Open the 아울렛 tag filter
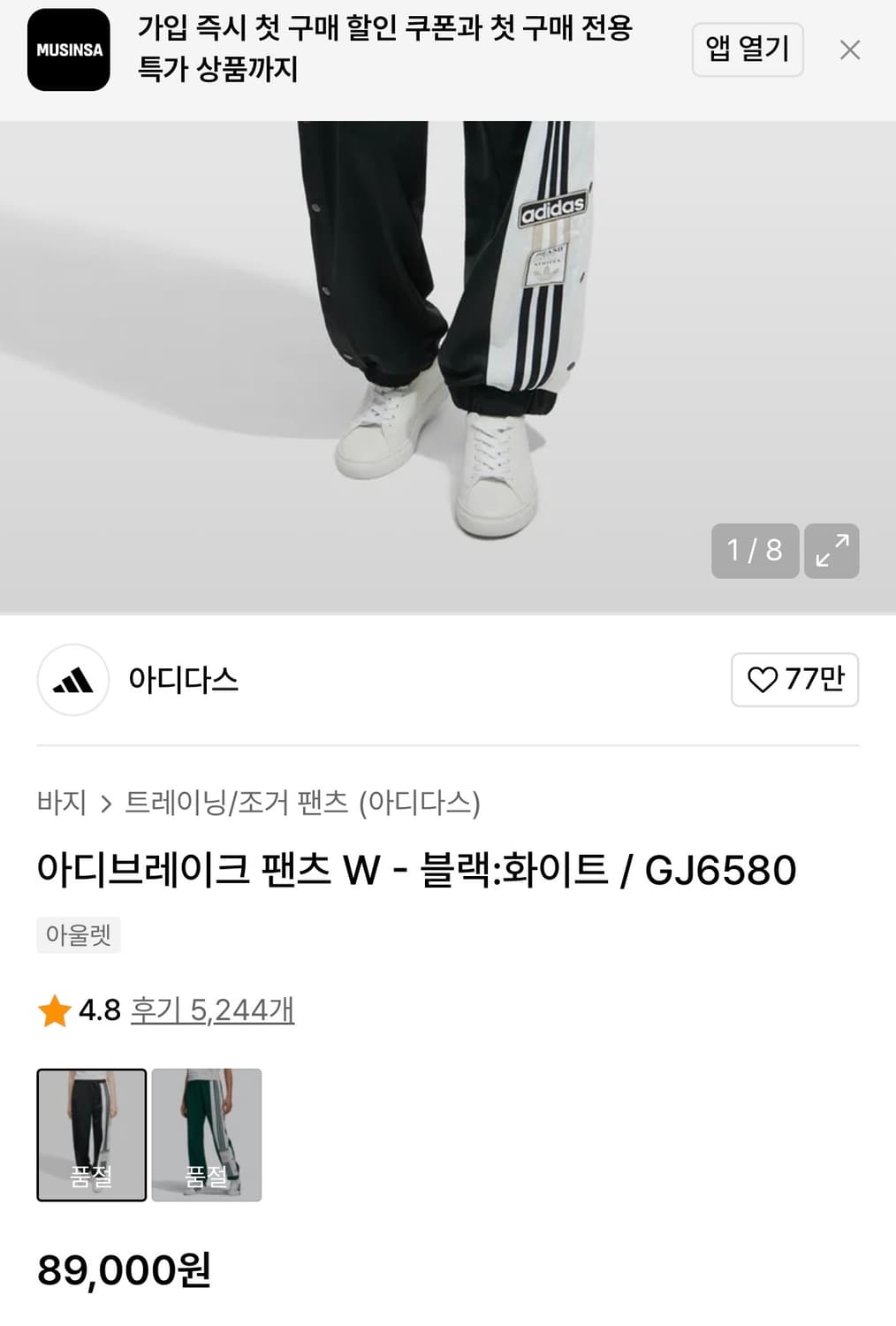 click(79, 935)
